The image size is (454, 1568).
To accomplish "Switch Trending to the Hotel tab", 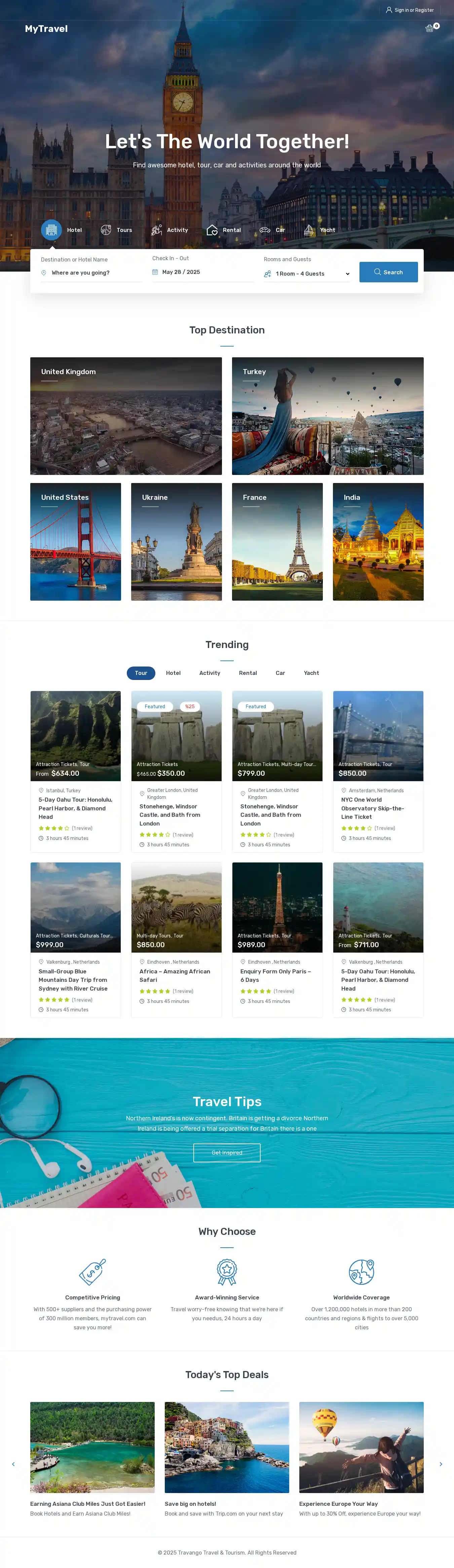I will click(x=173, y=673).
